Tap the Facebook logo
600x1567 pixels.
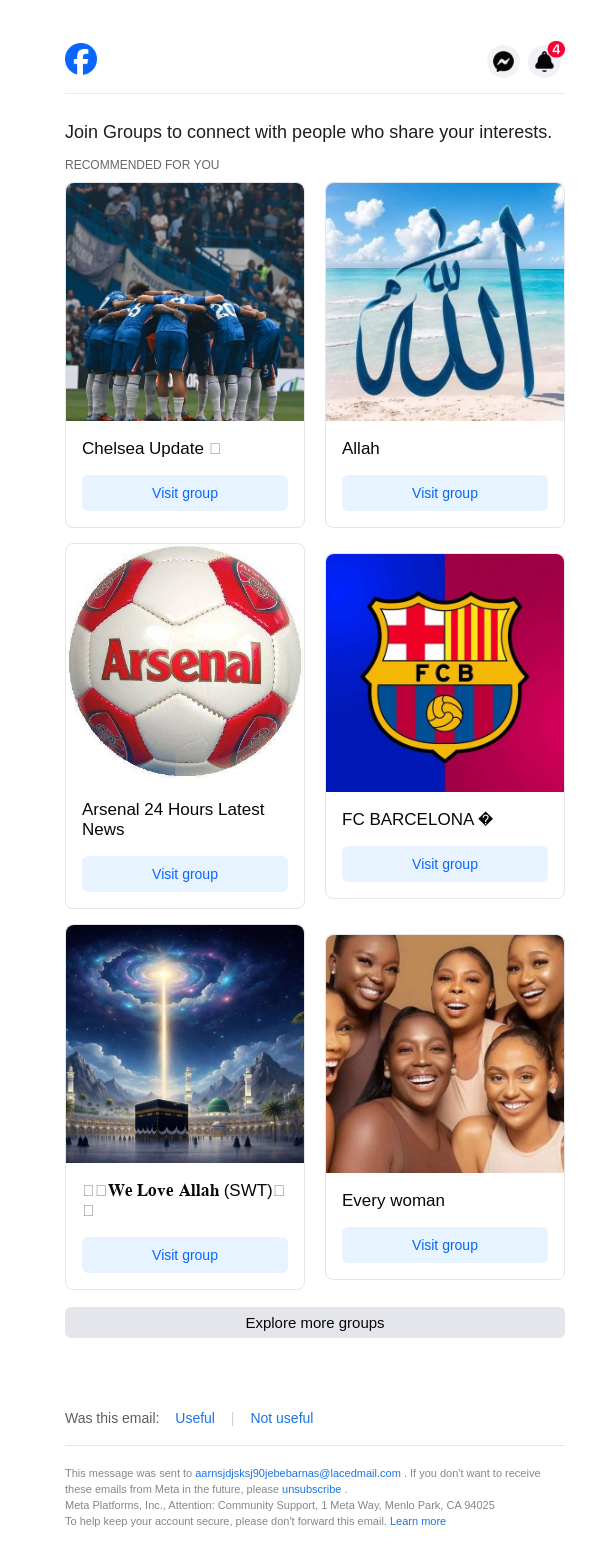pos(81,60)
